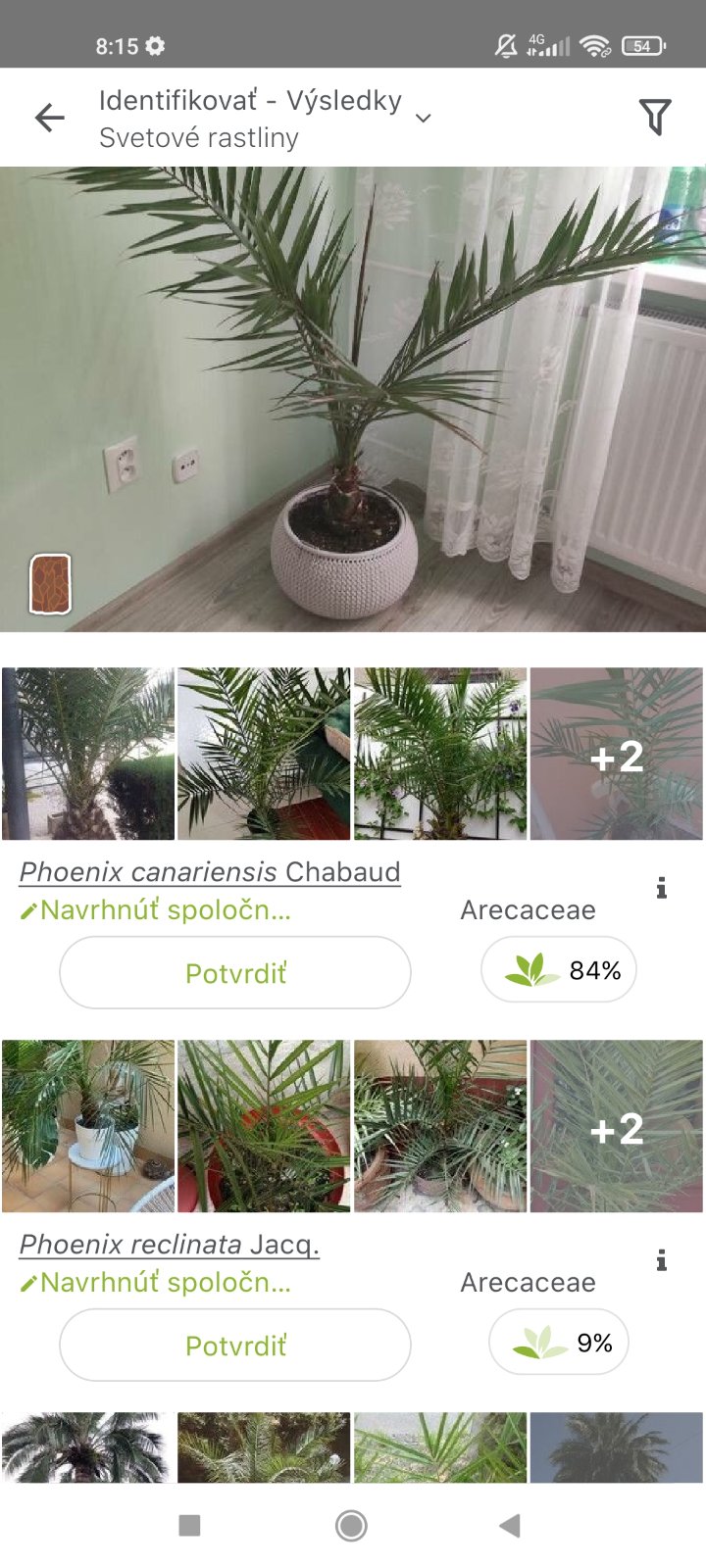Open first Phoenix reclinata sample photo
706x1568 pixels.
(x=88, y=1127)
